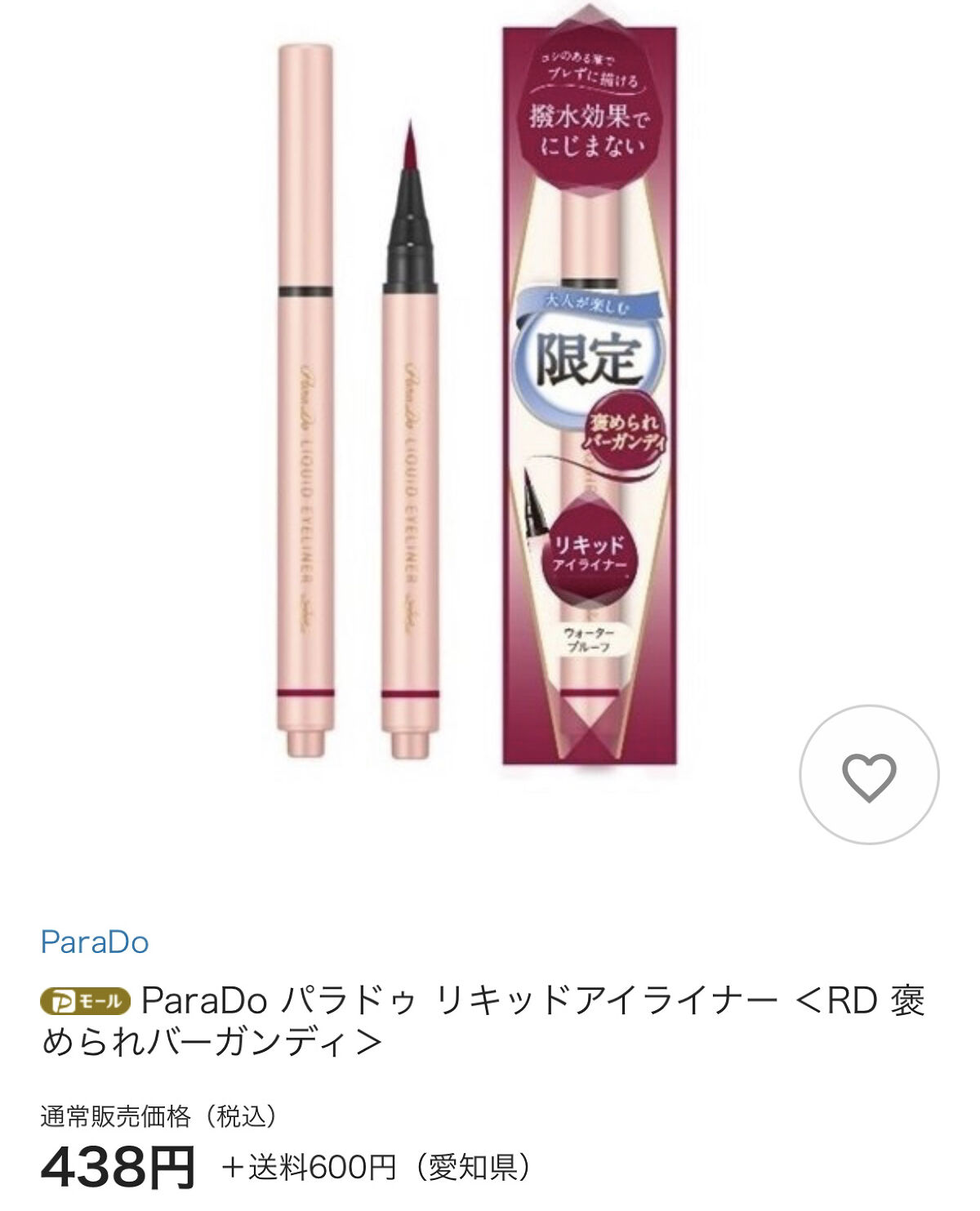Add this eyeliner to favorites with the heart icon
980x1211 pixels.
pos(869,775)
